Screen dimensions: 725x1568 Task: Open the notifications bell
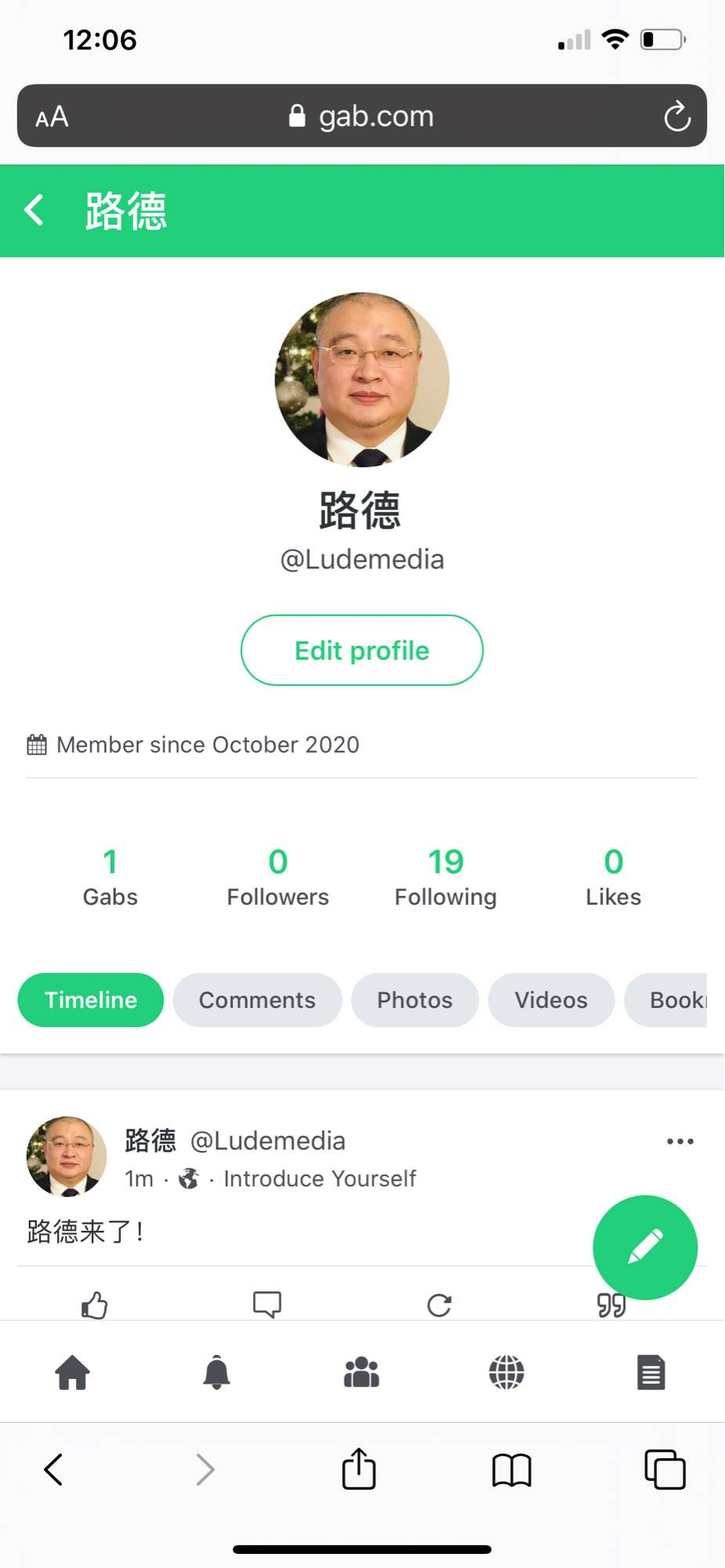pos(217,1372)
